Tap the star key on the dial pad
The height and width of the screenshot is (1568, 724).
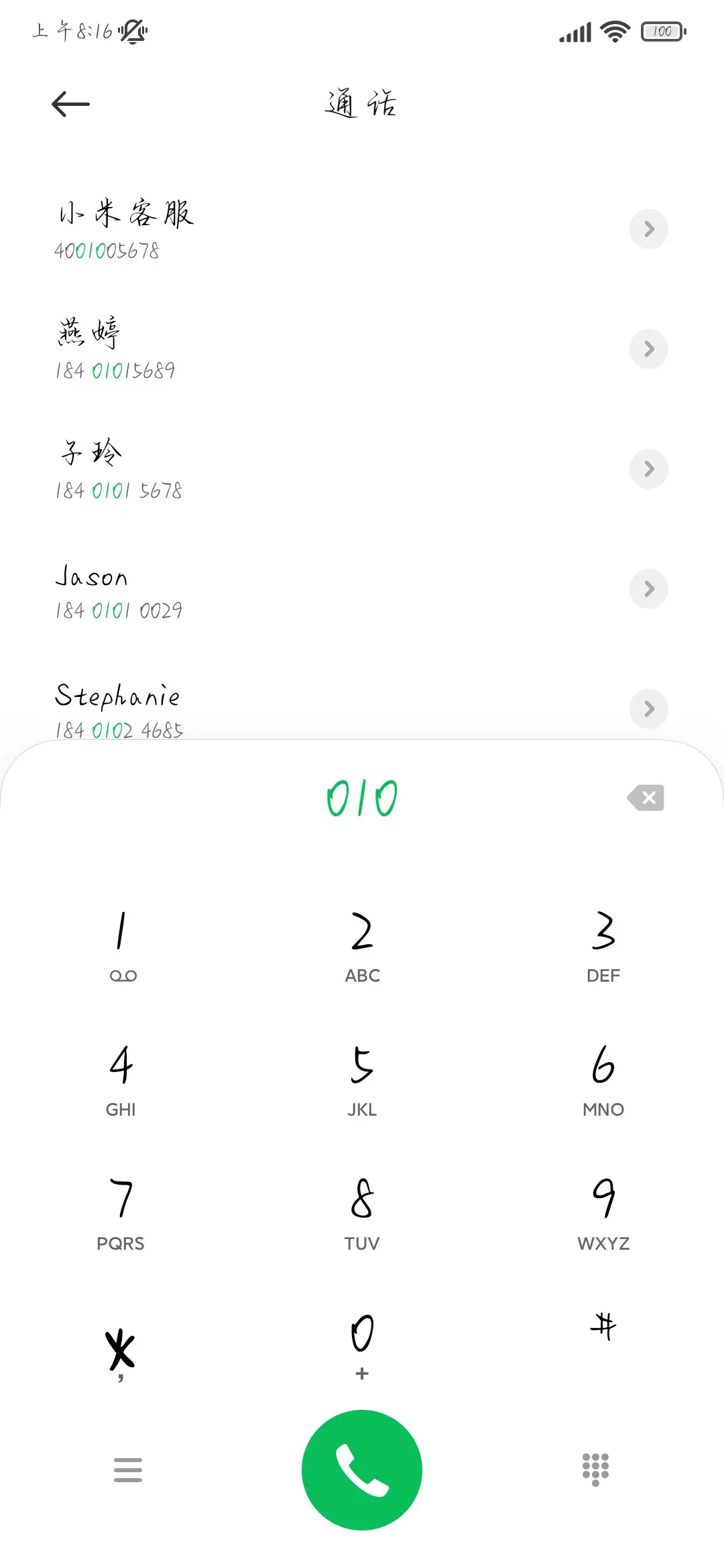tap(121, 1347)
